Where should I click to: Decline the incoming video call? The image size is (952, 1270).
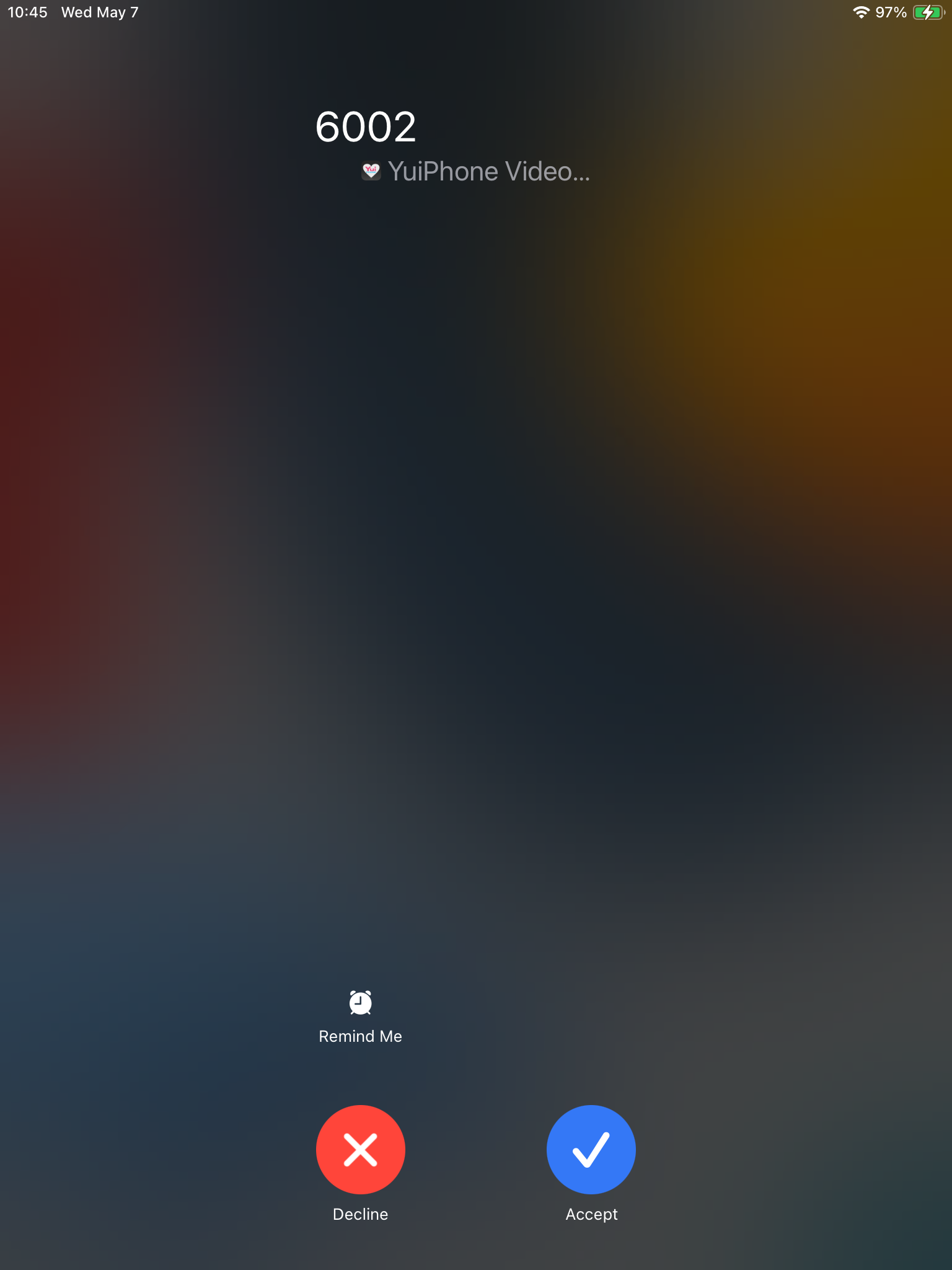pyautogui.click(x=360, y=1149)
